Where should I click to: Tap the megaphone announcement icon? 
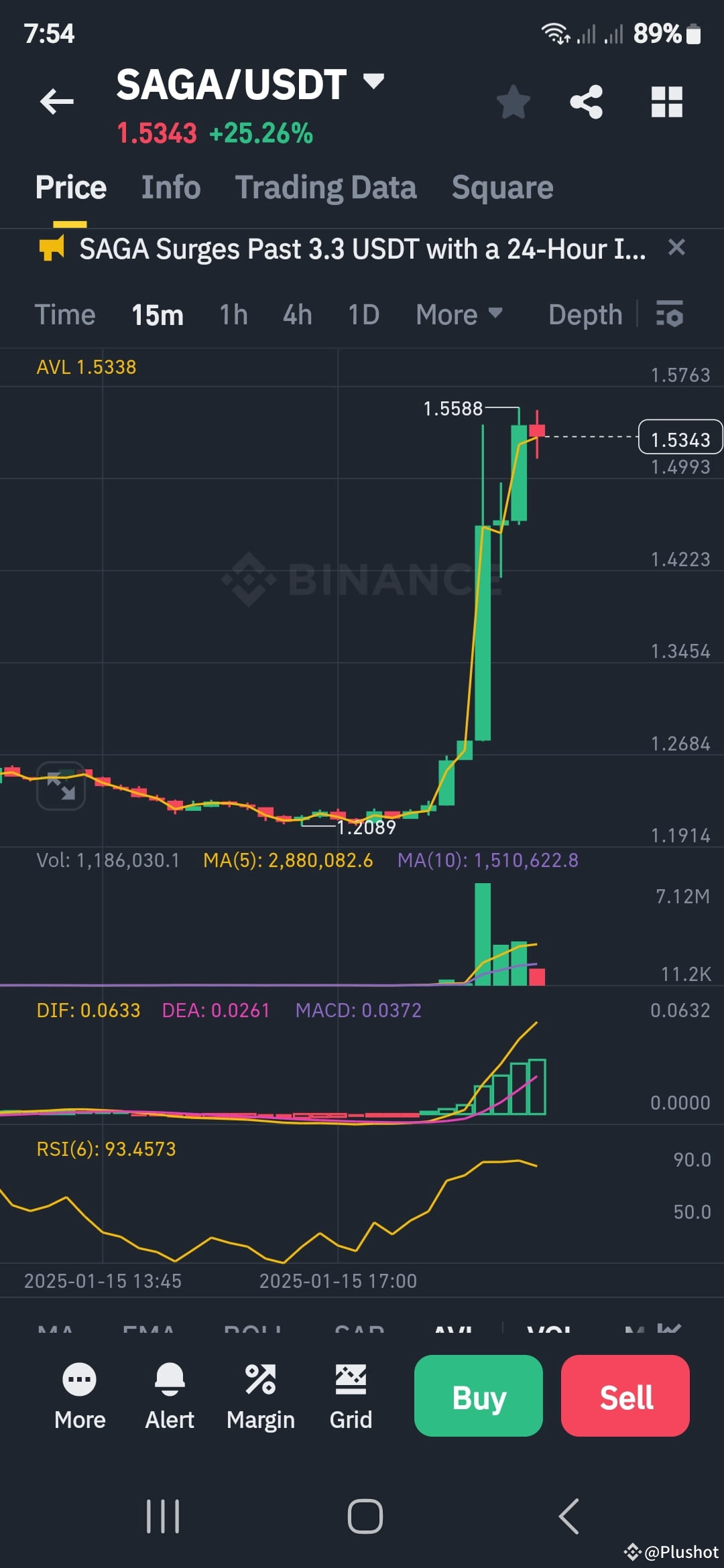pyautogui.click(x=51, y=248)
